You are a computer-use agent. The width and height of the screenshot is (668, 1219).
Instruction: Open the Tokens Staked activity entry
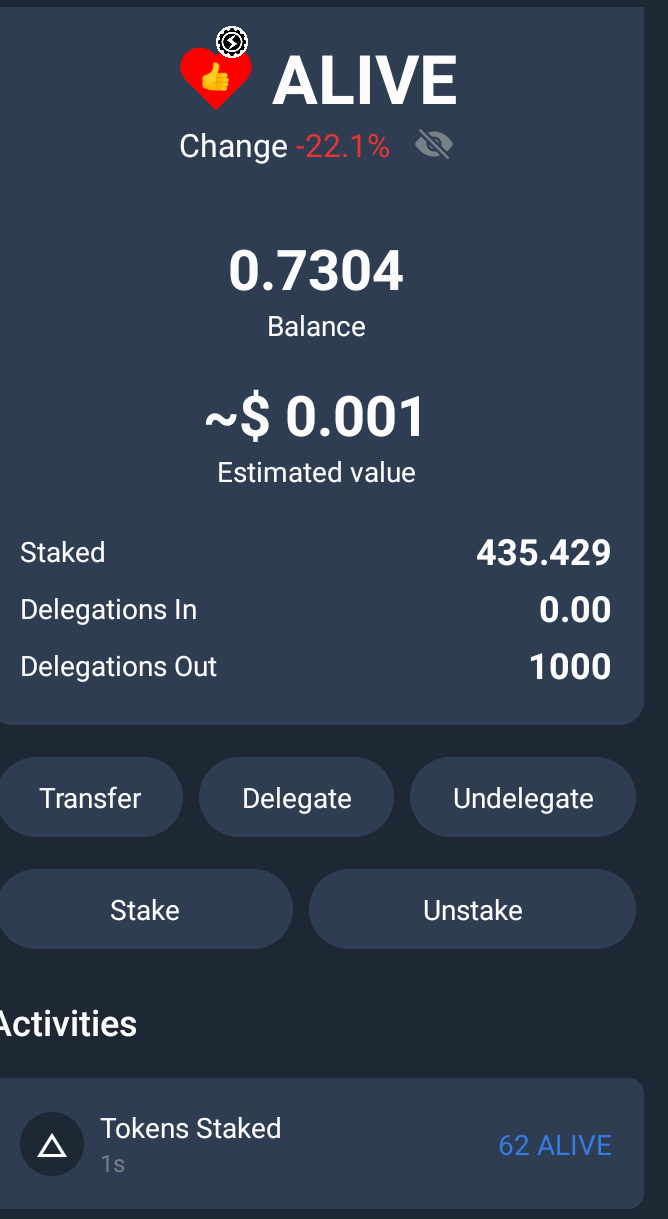click(320, 1144)
